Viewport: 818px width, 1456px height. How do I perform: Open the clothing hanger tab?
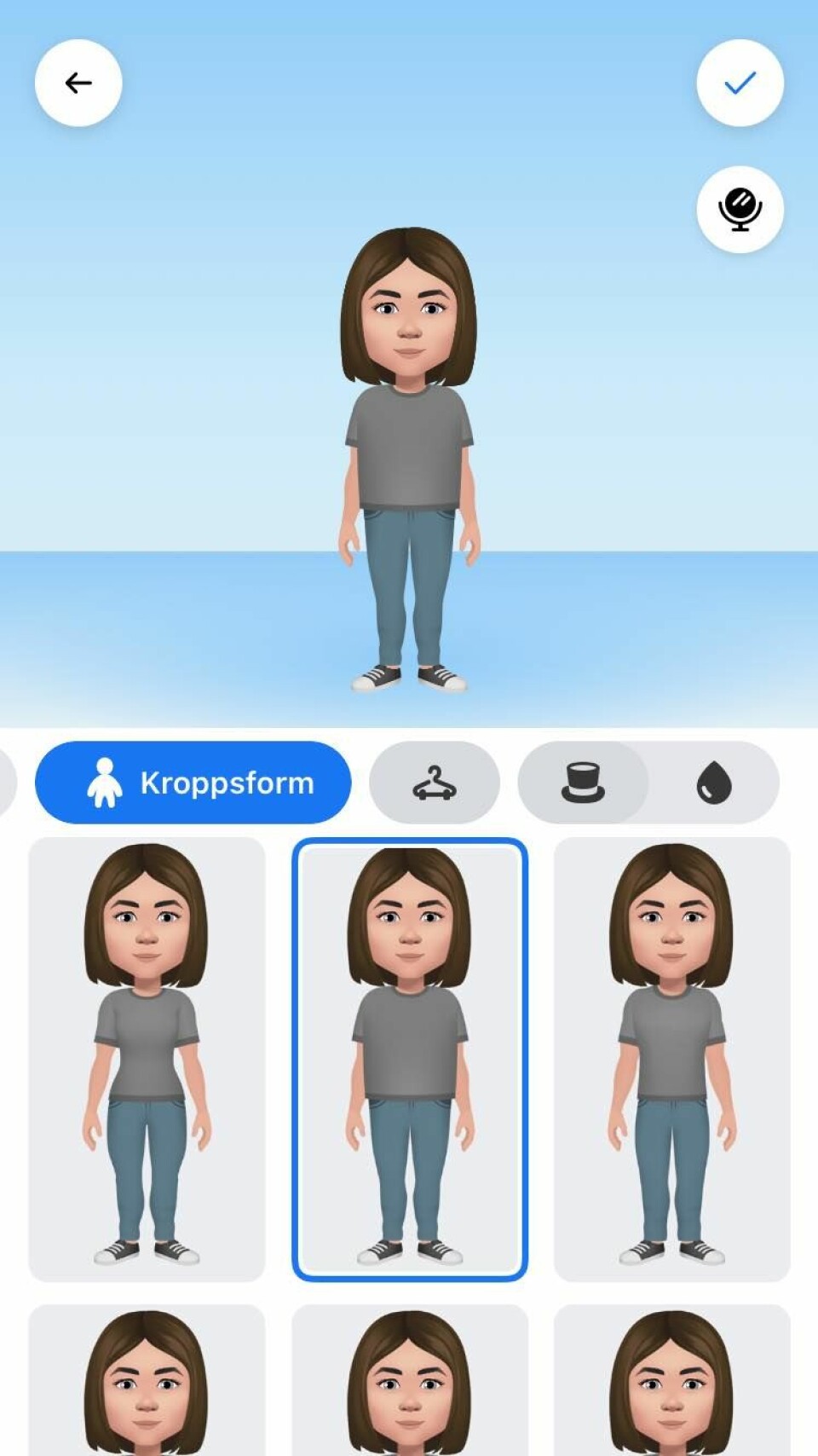click(x=435, y=783)
